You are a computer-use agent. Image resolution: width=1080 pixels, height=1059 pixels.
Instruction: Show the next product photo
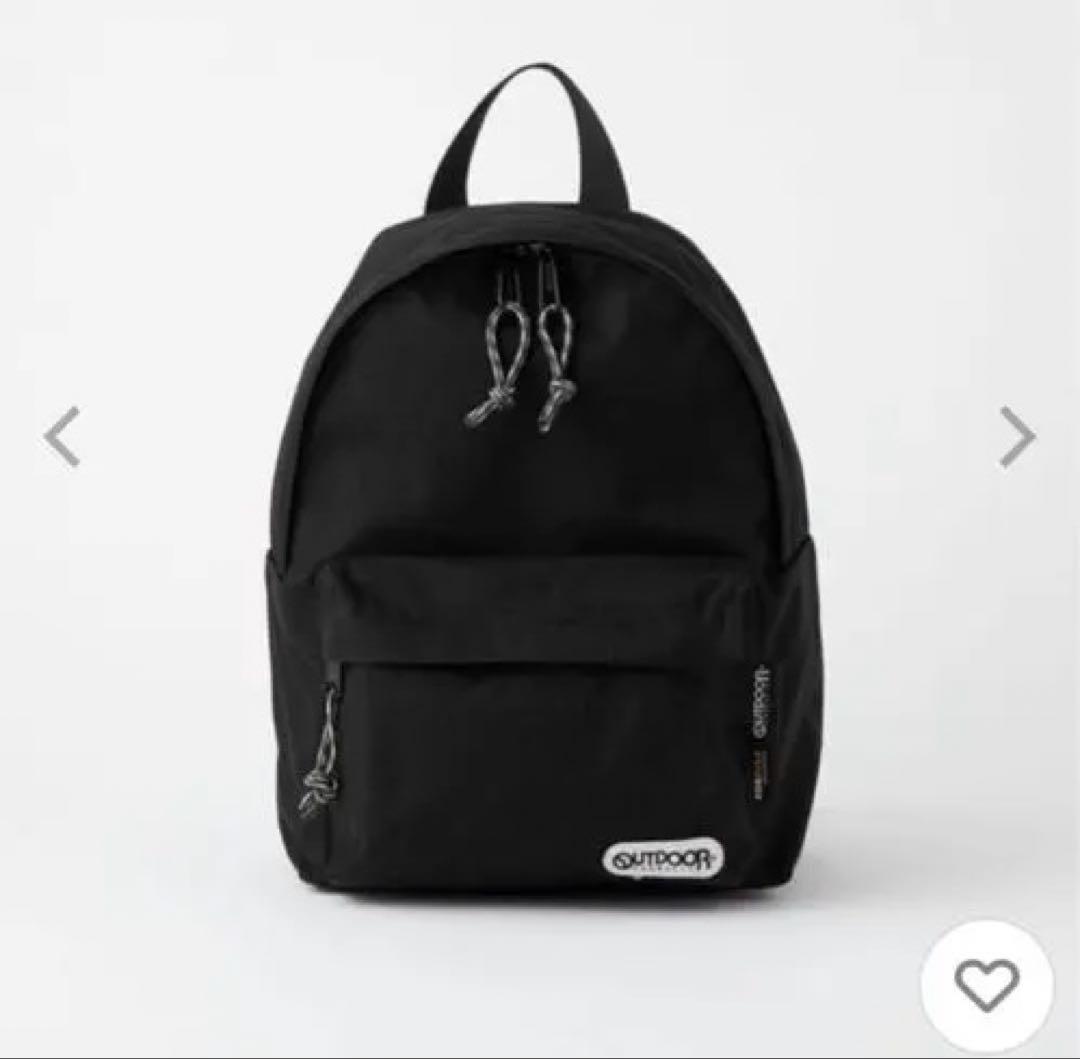click(x=1017, y=437)
